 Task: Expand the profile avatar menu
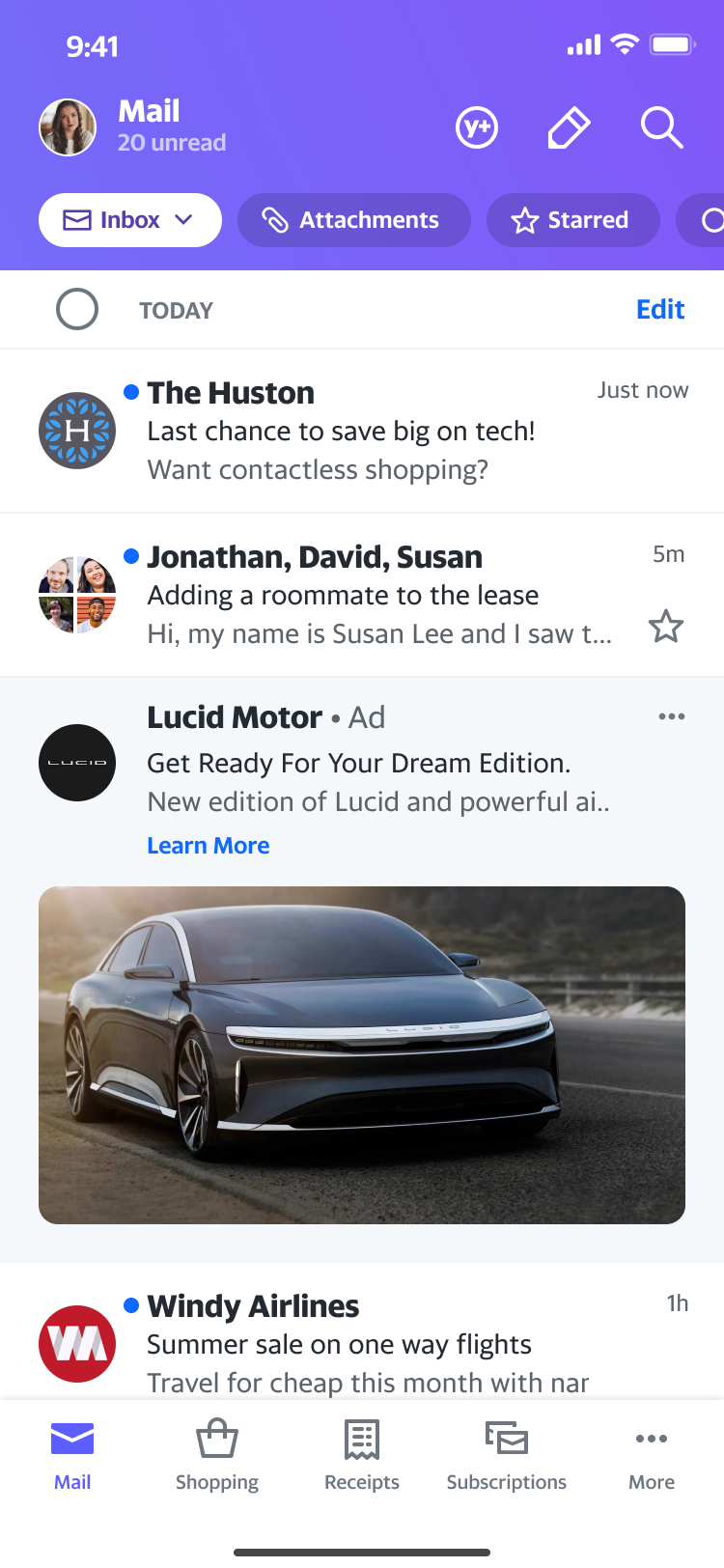tap(67, 126)
